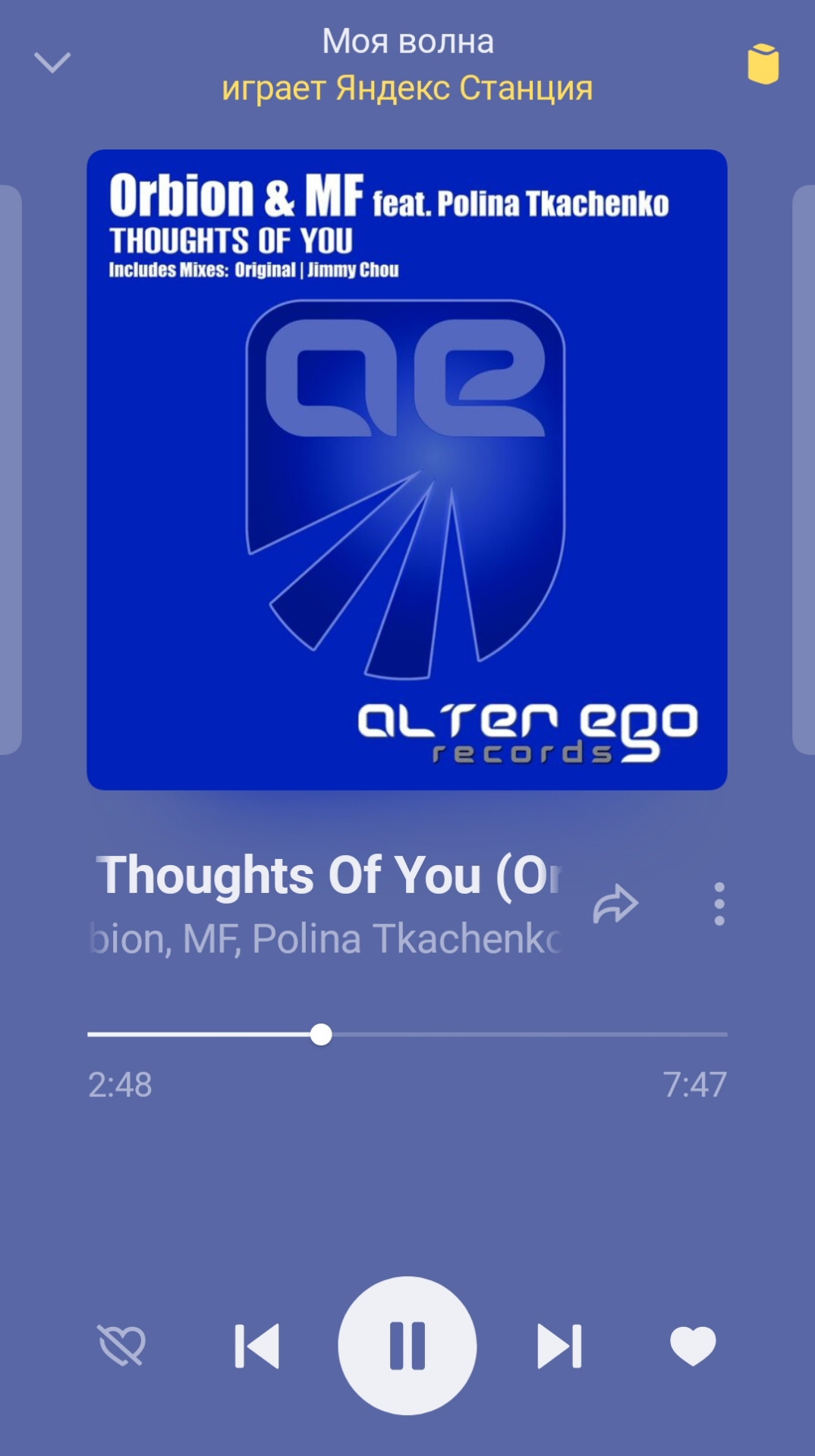The height and width of the screenshot is (1456, 815).
Task: Open Yandex Station device selector
Action: tap(763, 64)
